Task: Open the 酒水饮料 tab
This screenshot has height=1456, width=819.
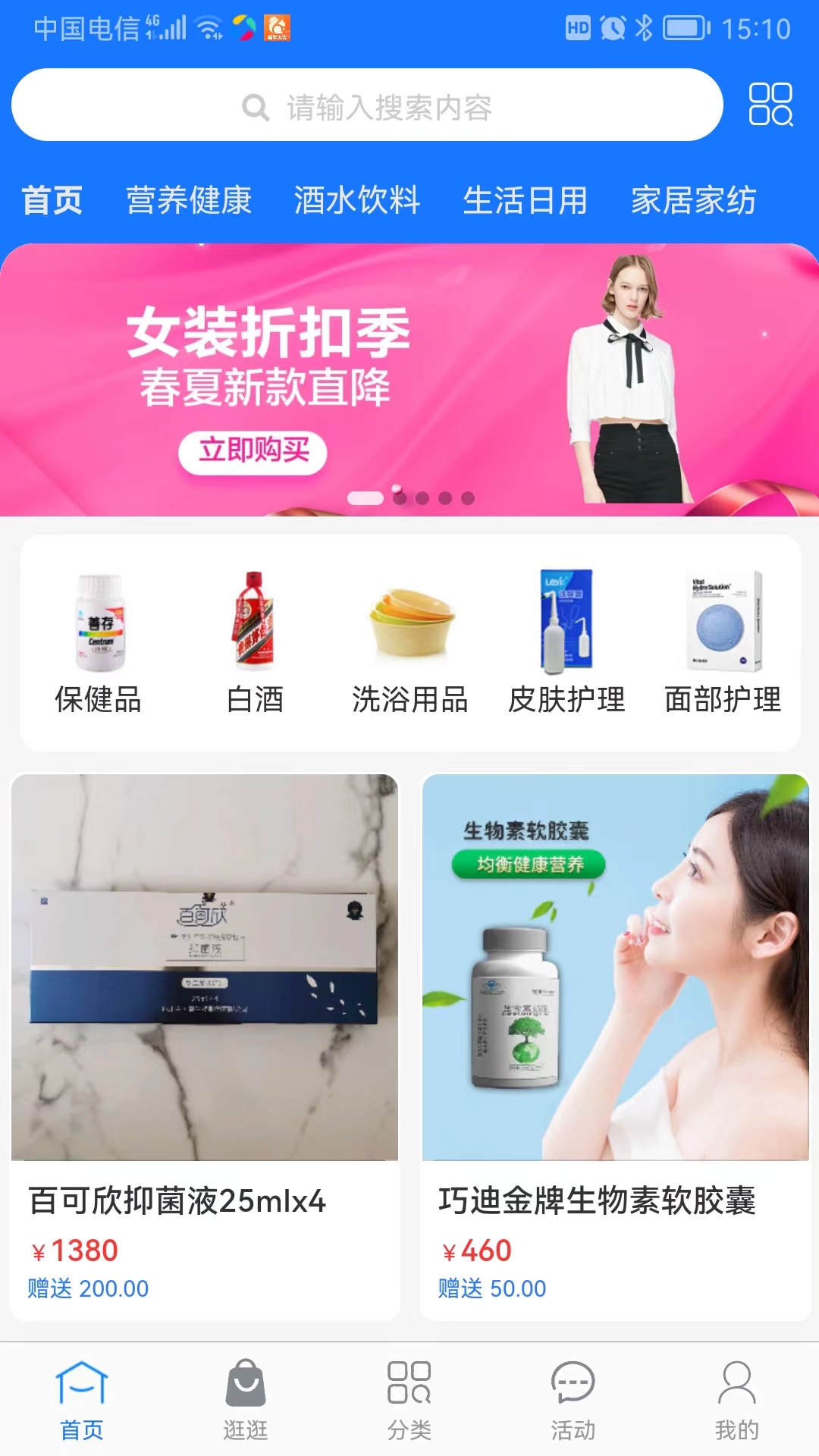Action: click(356, 200)
